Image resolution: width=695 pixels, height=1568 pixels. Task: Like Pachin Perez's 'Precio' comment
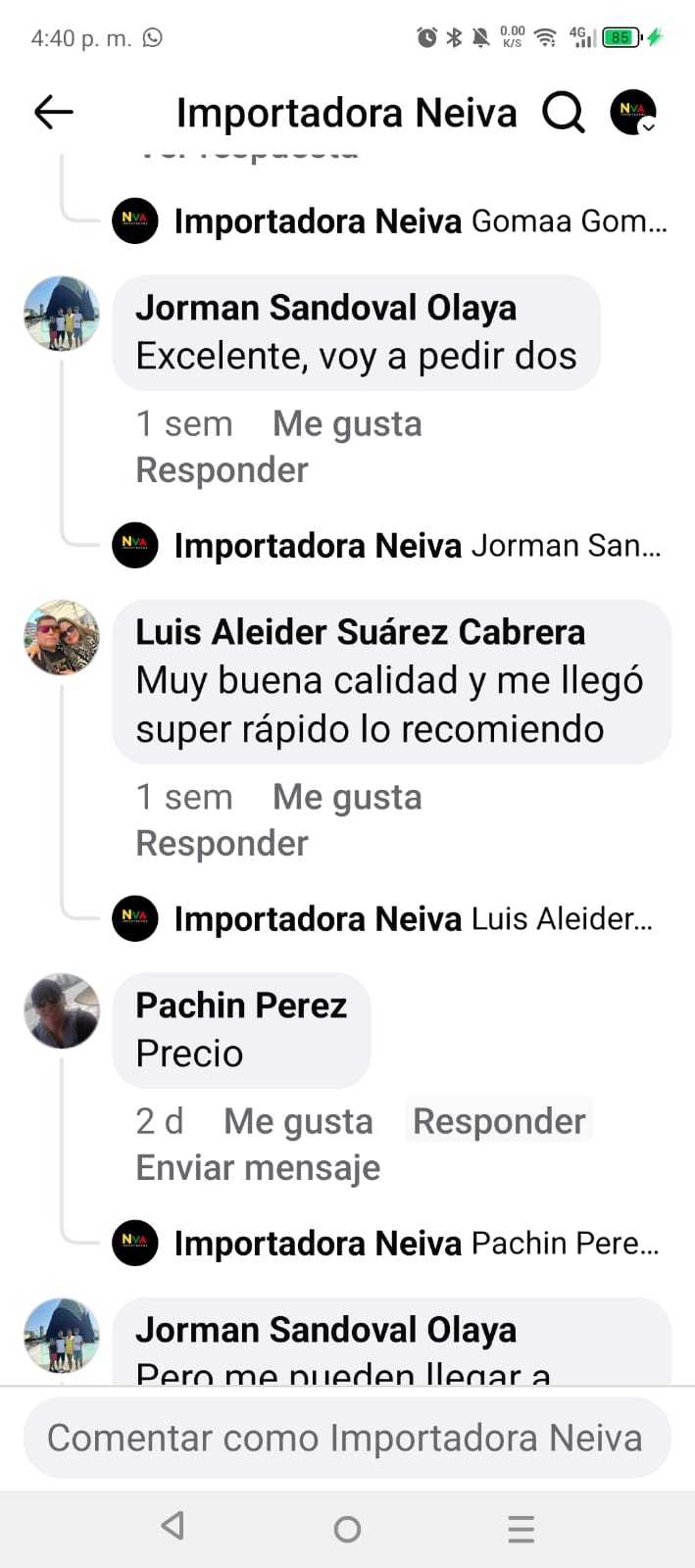click(x=298, y=1122)
